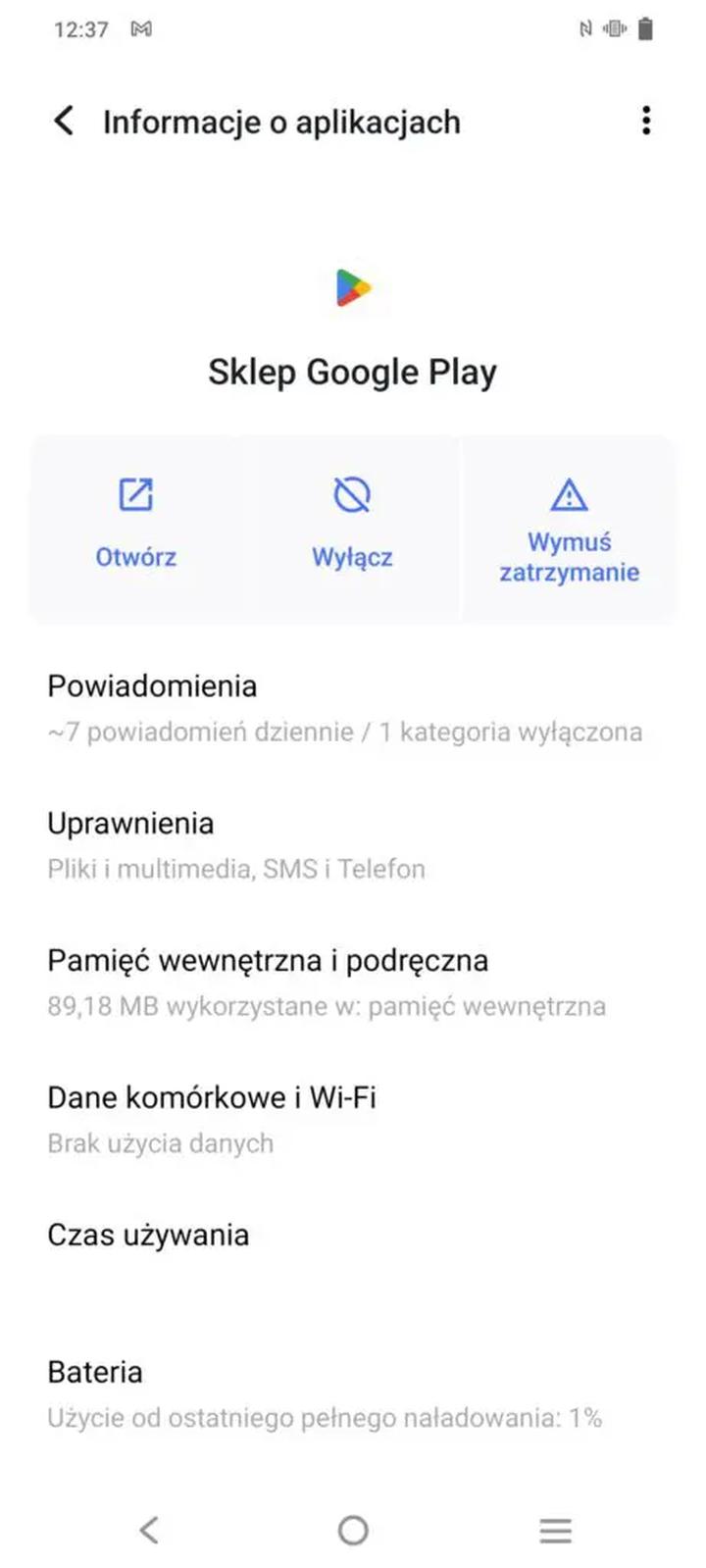Viewport: 706px width, 1568px height.
Task: Tap the Wymuś zatrzymanie warning icon
Action: [x=569, y=495]
